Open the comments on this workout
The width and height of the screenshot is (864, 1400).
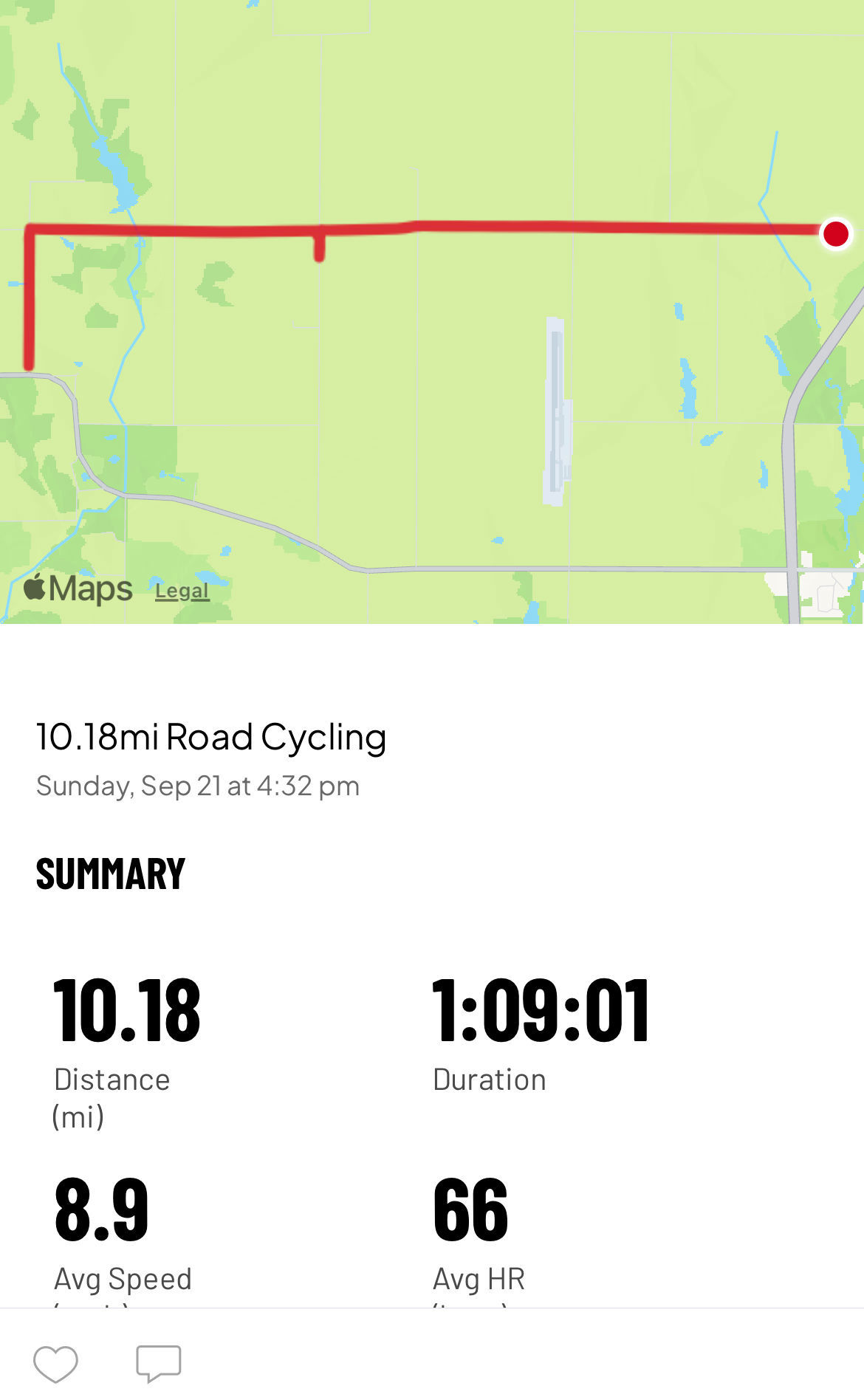tap(158, 1363)
